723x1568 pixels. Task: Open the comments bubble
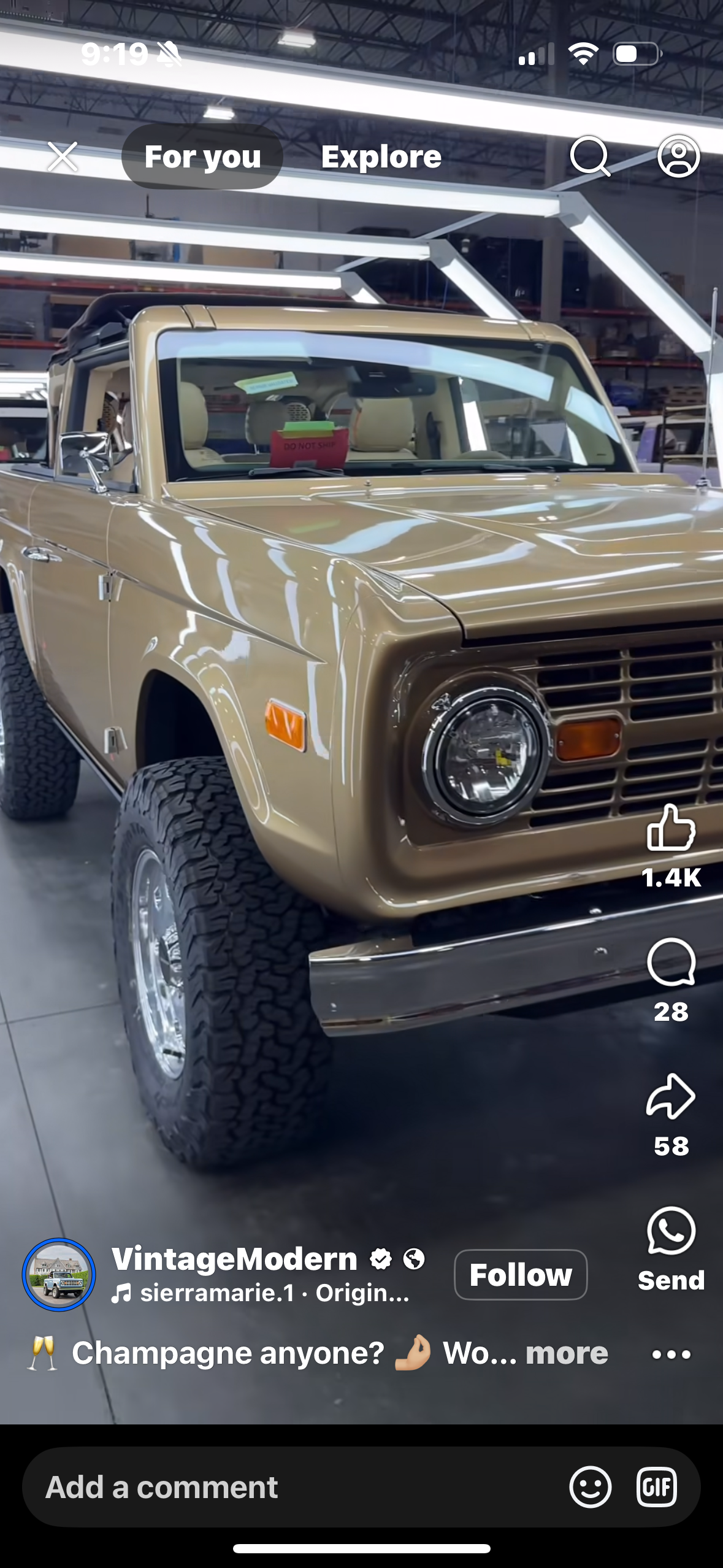point(671,962)
